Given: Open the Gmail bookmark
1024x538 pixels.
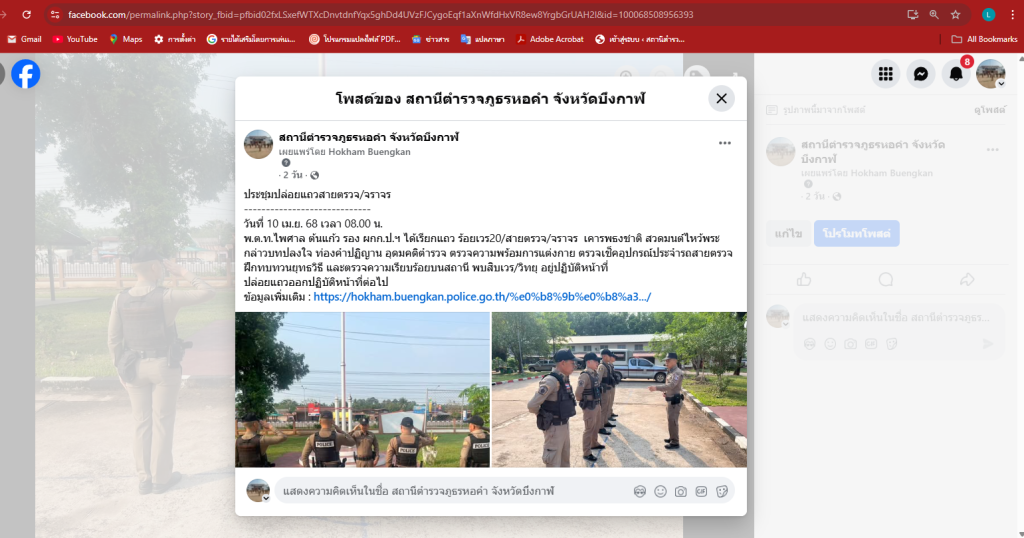Looking at the screenshot, I should click(x=24, y=39).
